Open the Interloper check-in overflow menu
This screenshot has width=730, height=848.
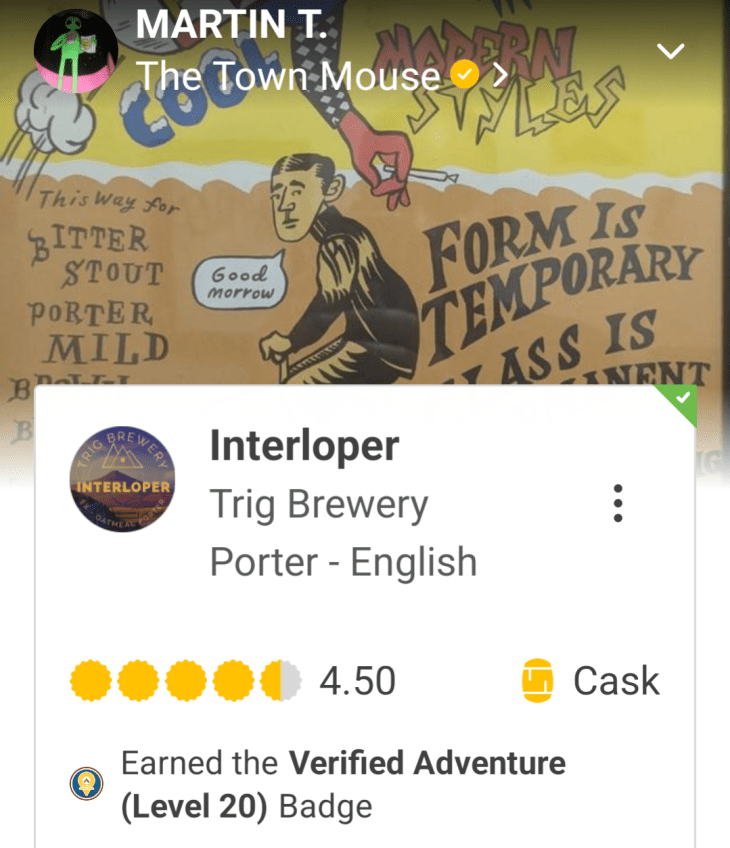[618, 503]
